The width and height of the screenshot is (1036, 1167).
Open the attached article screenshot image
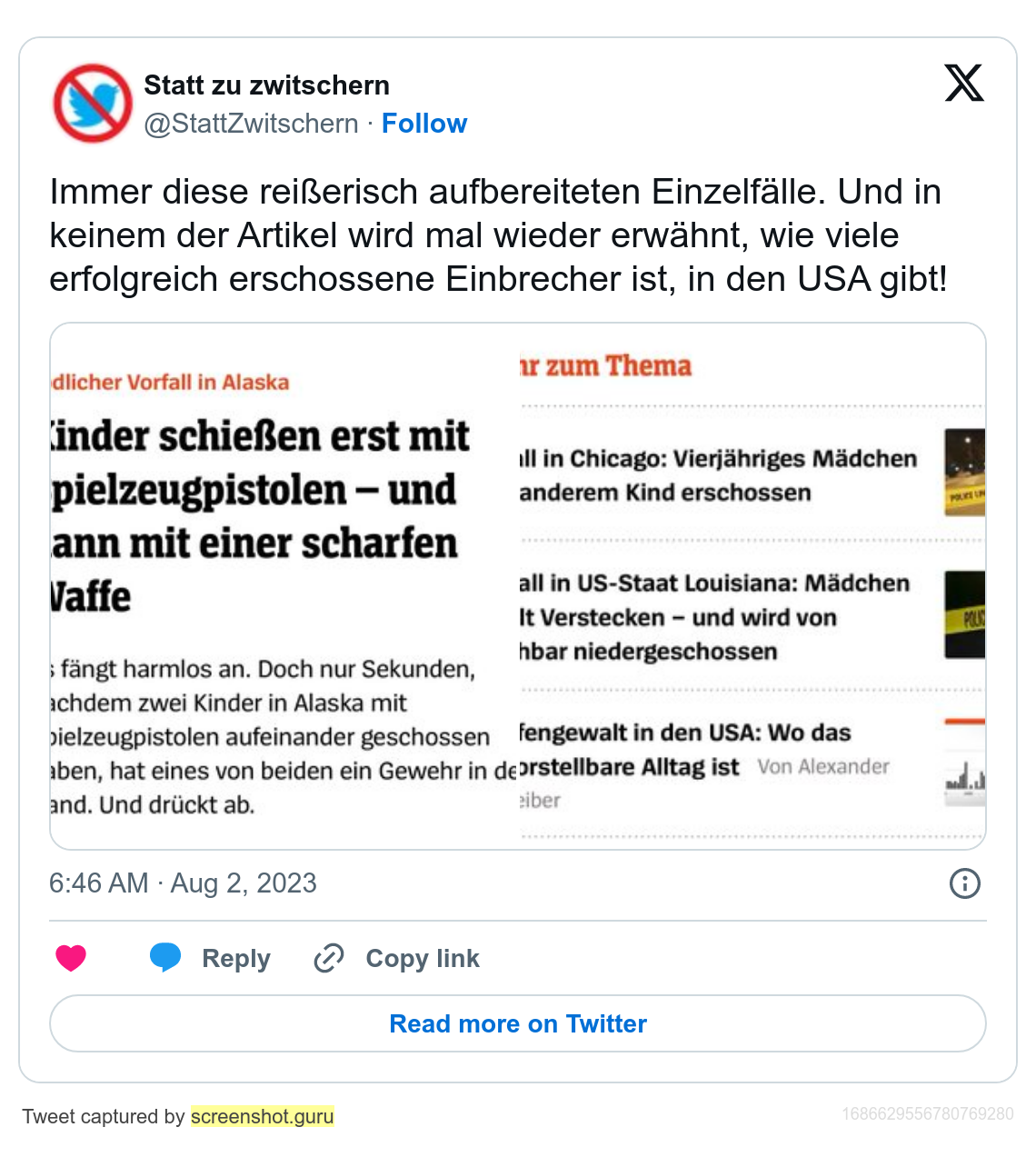(x=518, y=586)
